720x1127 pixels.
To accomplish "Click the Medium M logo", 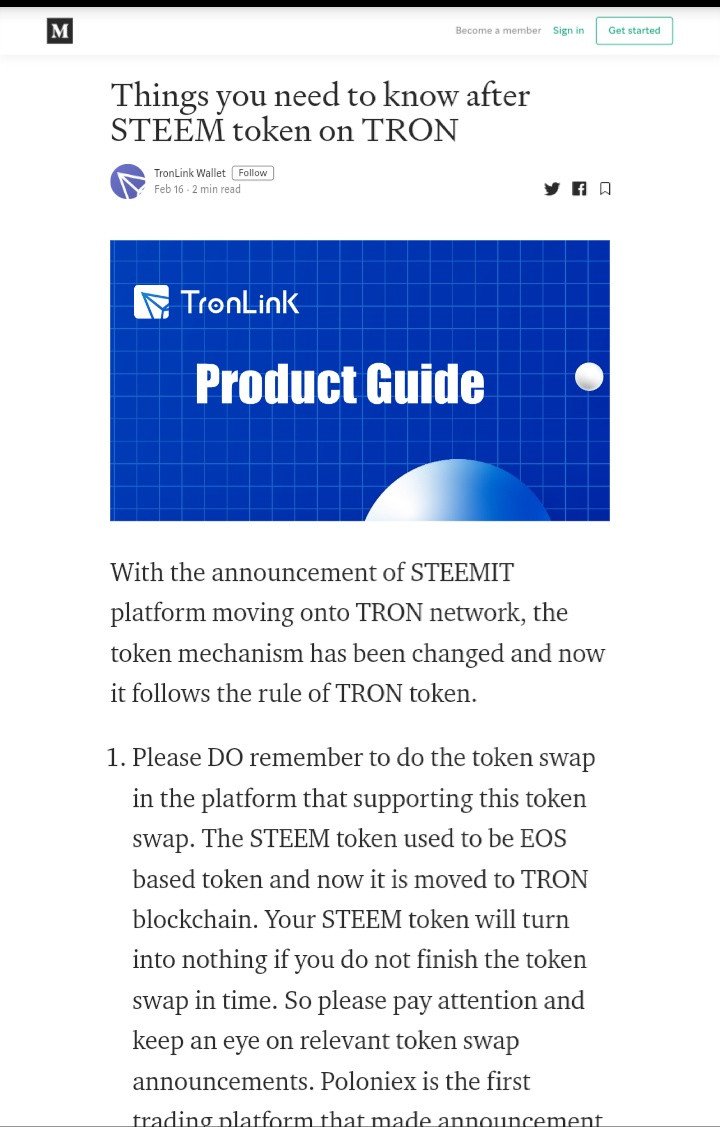I will point(59,30).
